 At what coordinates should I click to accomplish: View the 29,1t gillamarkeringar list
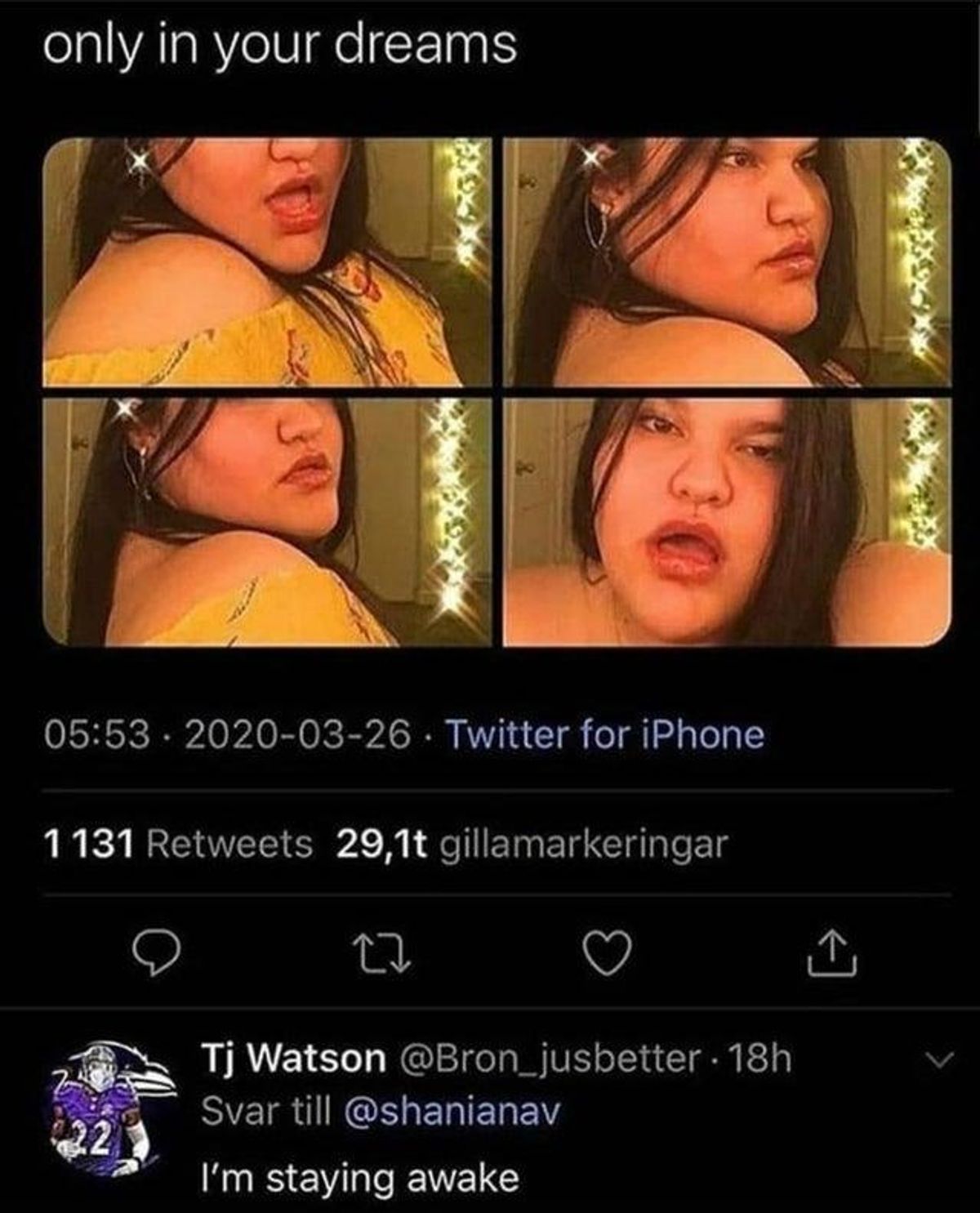tap(531, 844)
